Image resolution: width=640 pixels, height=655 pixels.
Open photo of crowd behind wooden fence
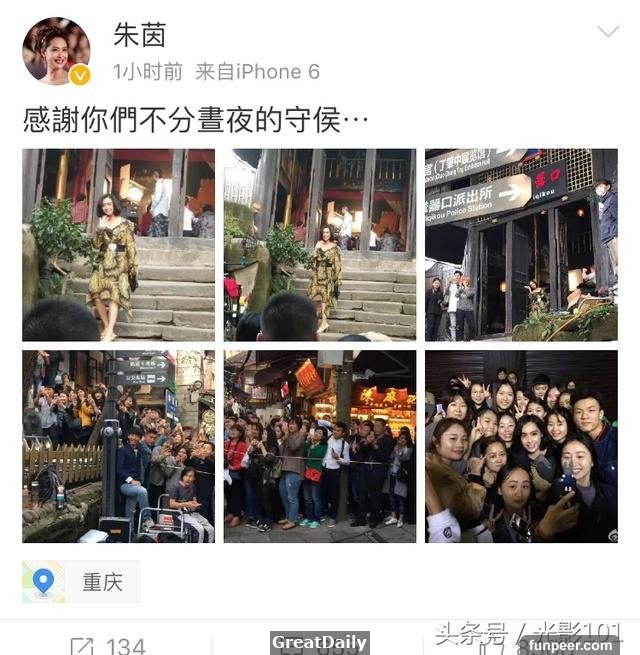(118, 446)
